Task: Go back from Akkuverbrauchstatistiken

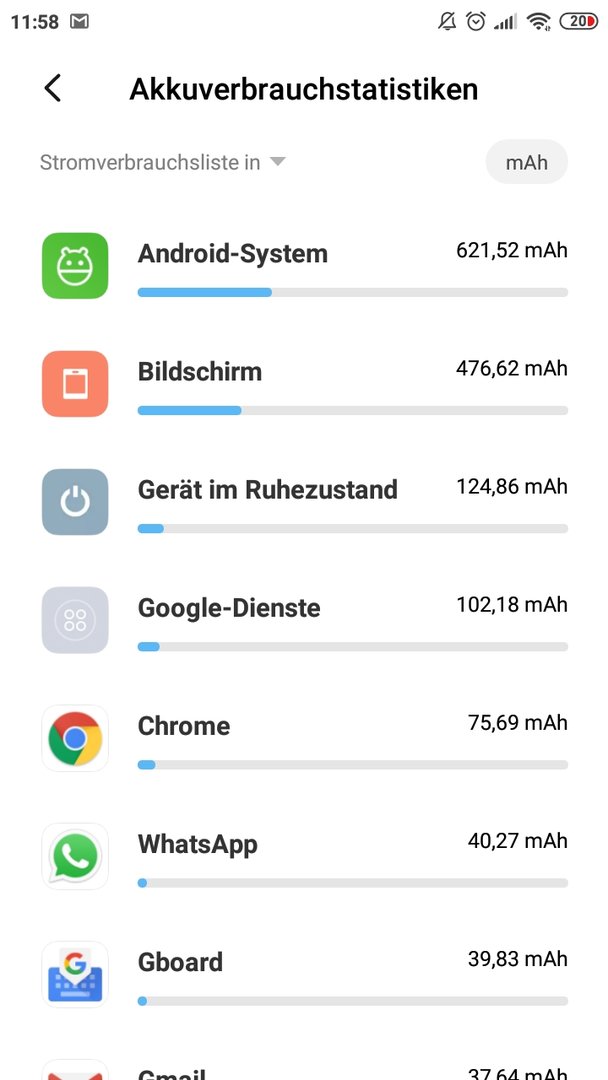Action: [52, 89]
